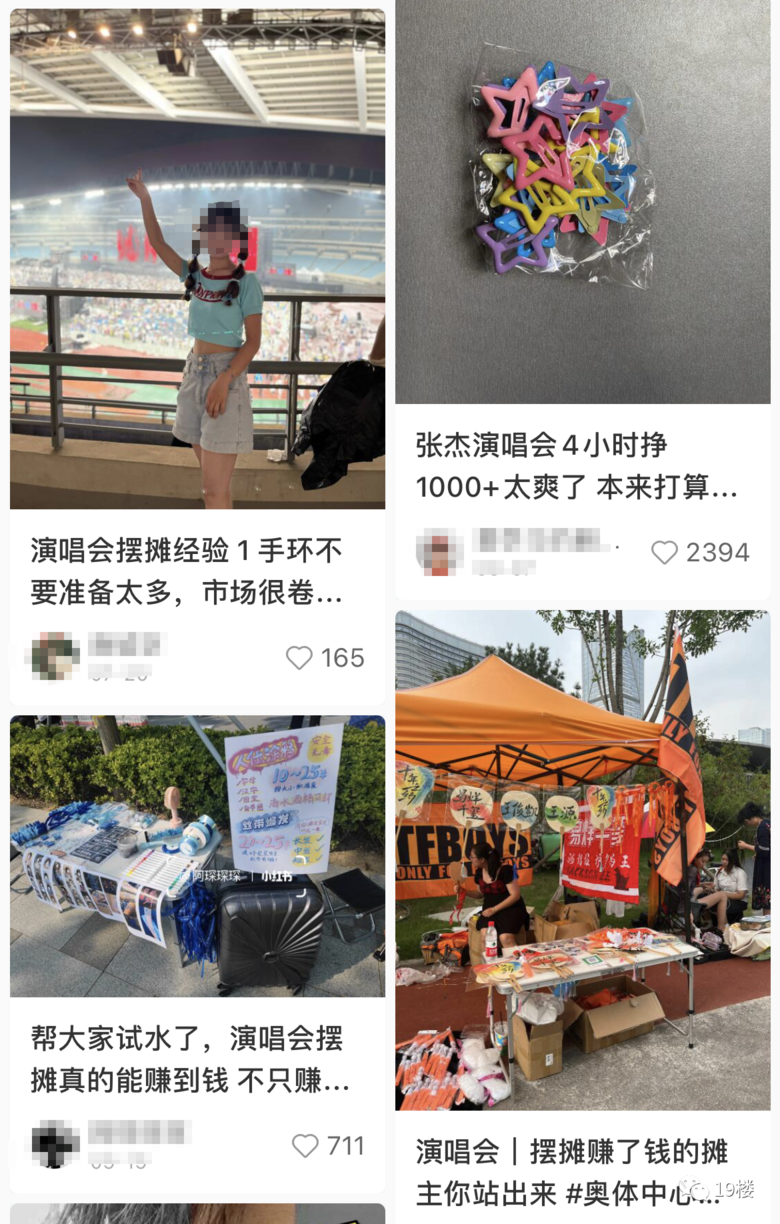Like the 张杰演唱会 post with 2394 likes
Viewport: 780px width, 1224px height.
point(665,552)
